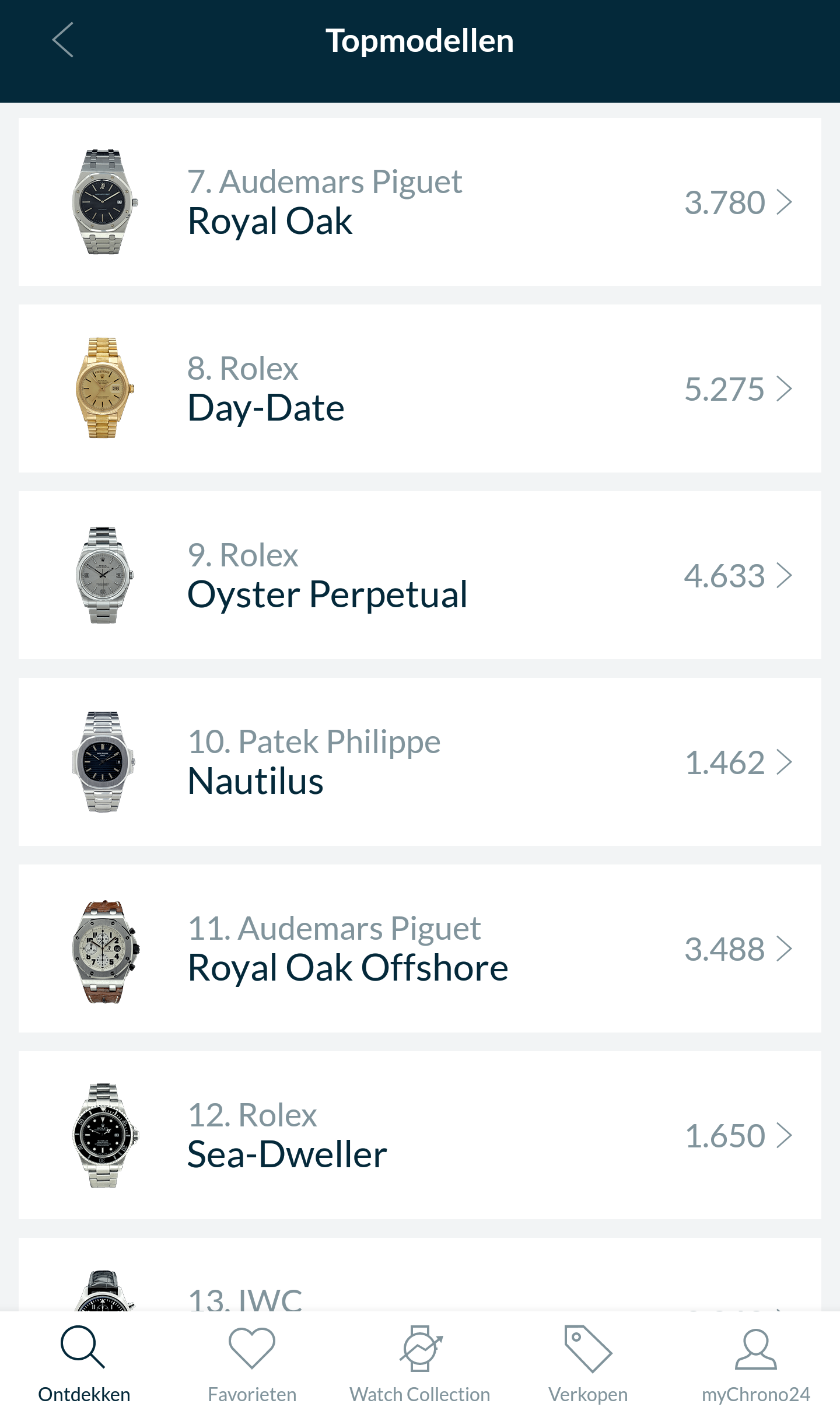The height and width of the screenshot is (1414, 840).
Task: Show Rolex Sea-Dweller listings
Action: tap(420, 1135)
